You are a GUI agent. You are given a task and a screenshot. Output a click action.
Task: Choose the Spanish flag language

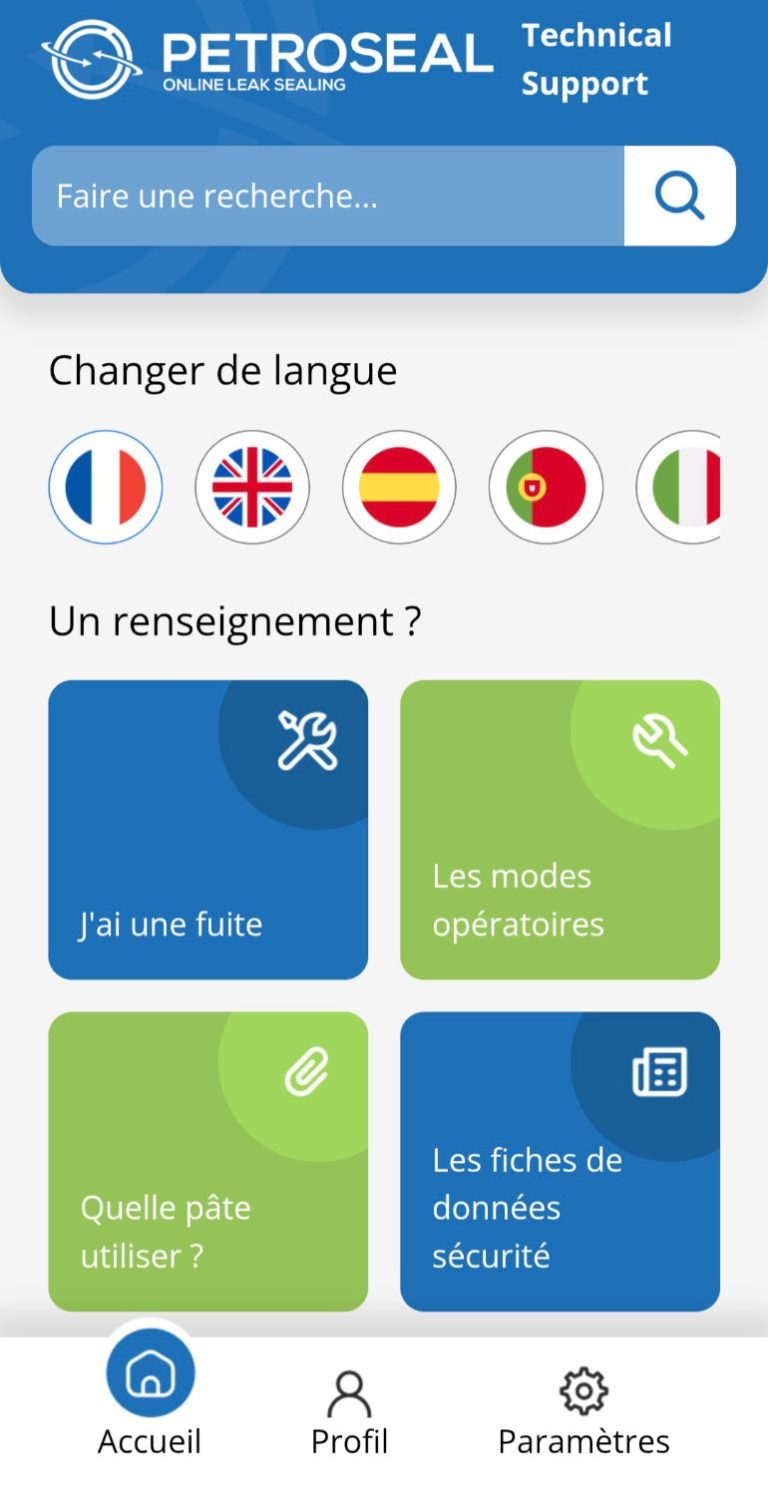tap(399, 487)
